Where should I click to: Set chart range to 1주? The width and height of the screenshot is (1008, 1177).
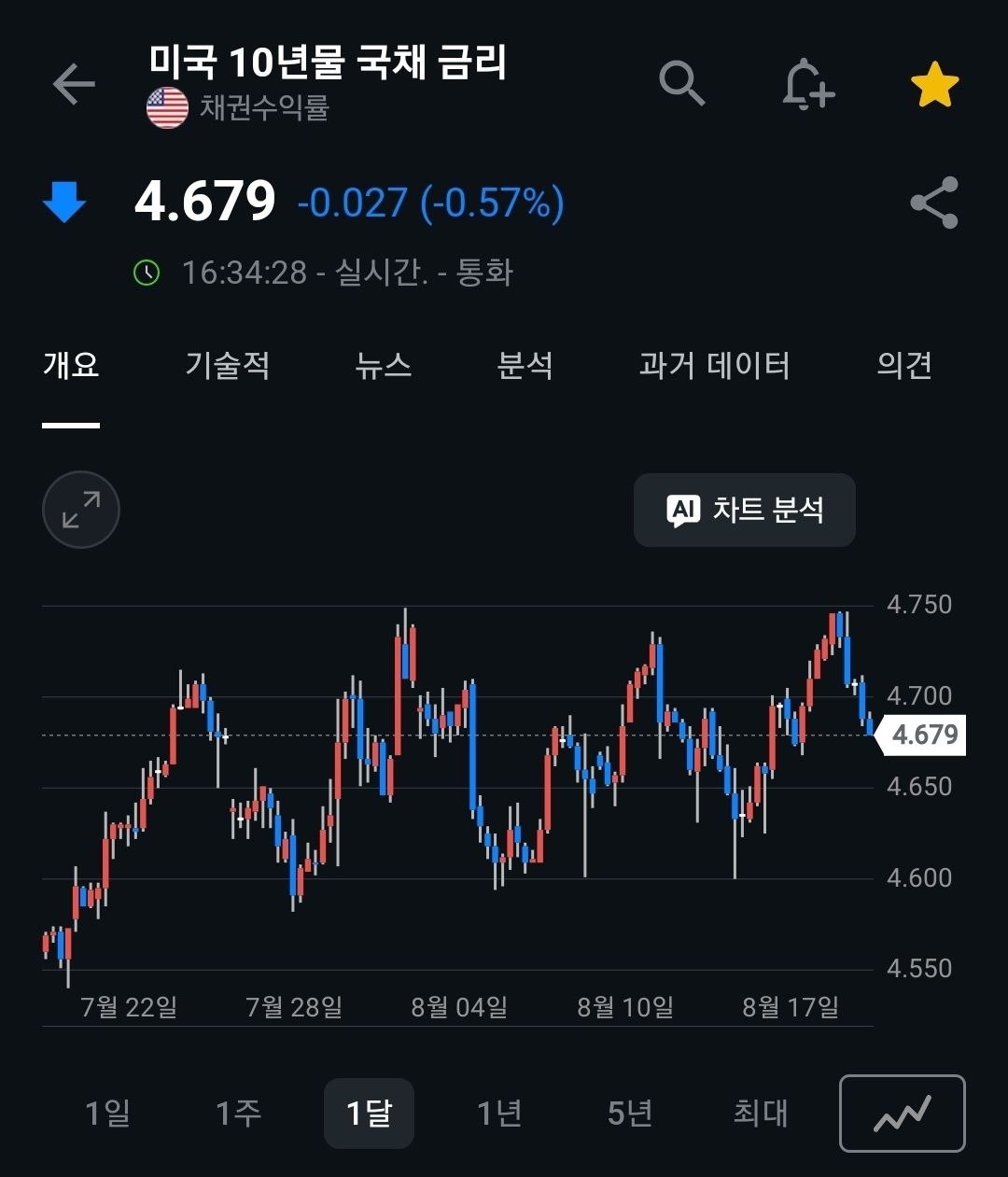pos(238,1113)
